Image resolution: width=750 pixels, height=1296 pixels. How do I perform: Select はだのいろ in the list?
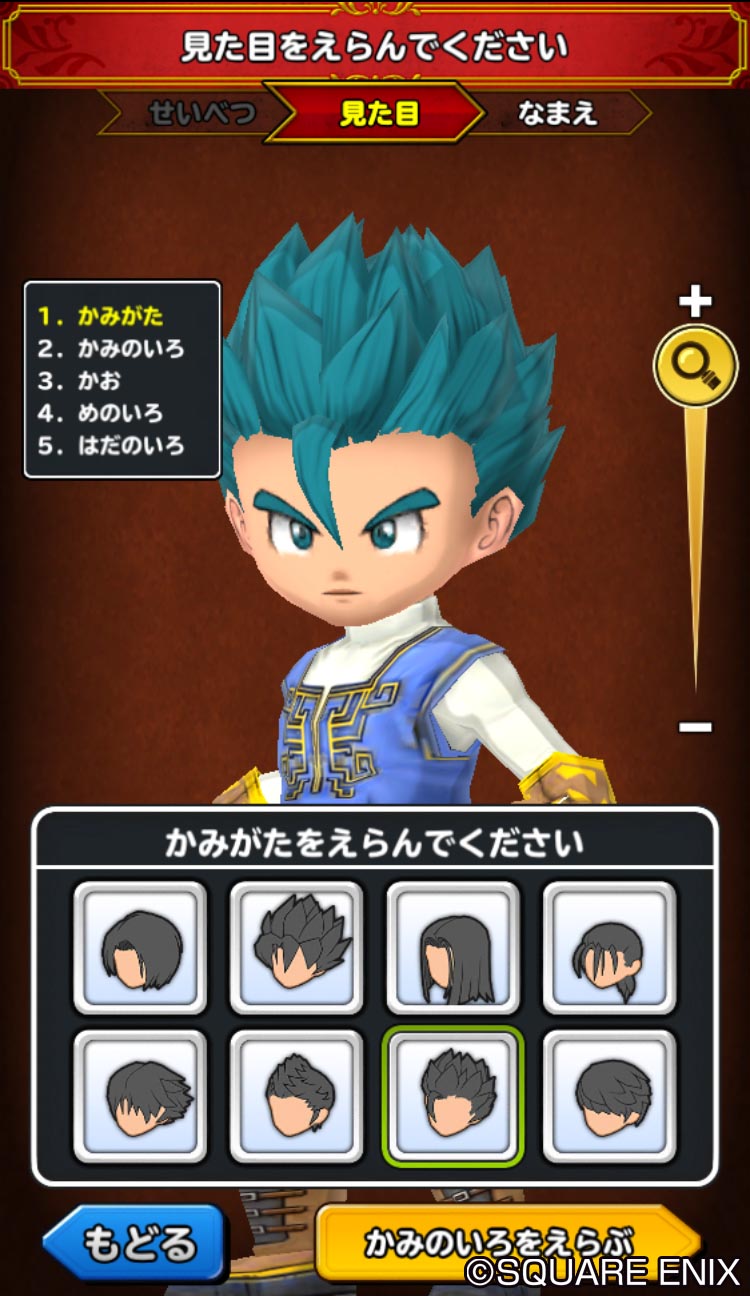click(111, 445)
